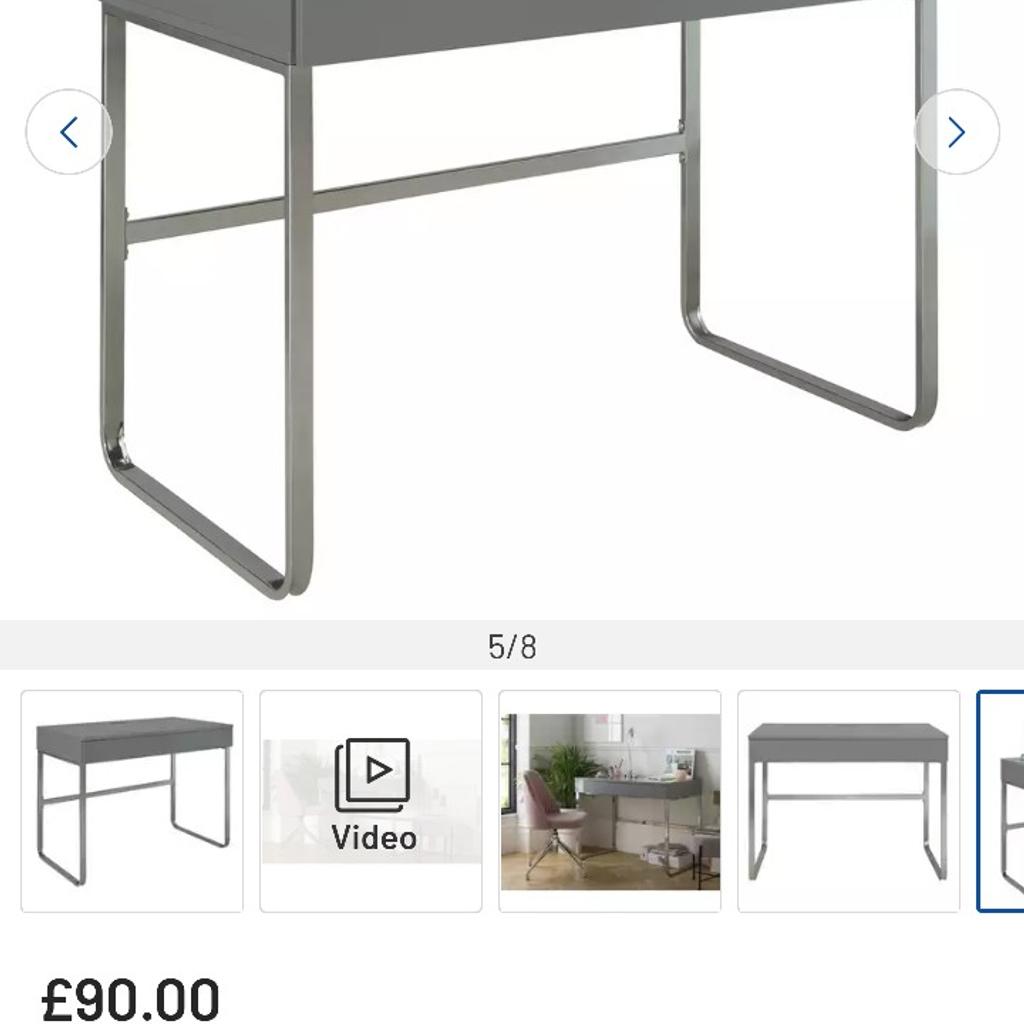Select the angled desk view thumbnail
The width and height of the screenshot is (1024, 1024).
pyautogui.click(x=132, y=801)
